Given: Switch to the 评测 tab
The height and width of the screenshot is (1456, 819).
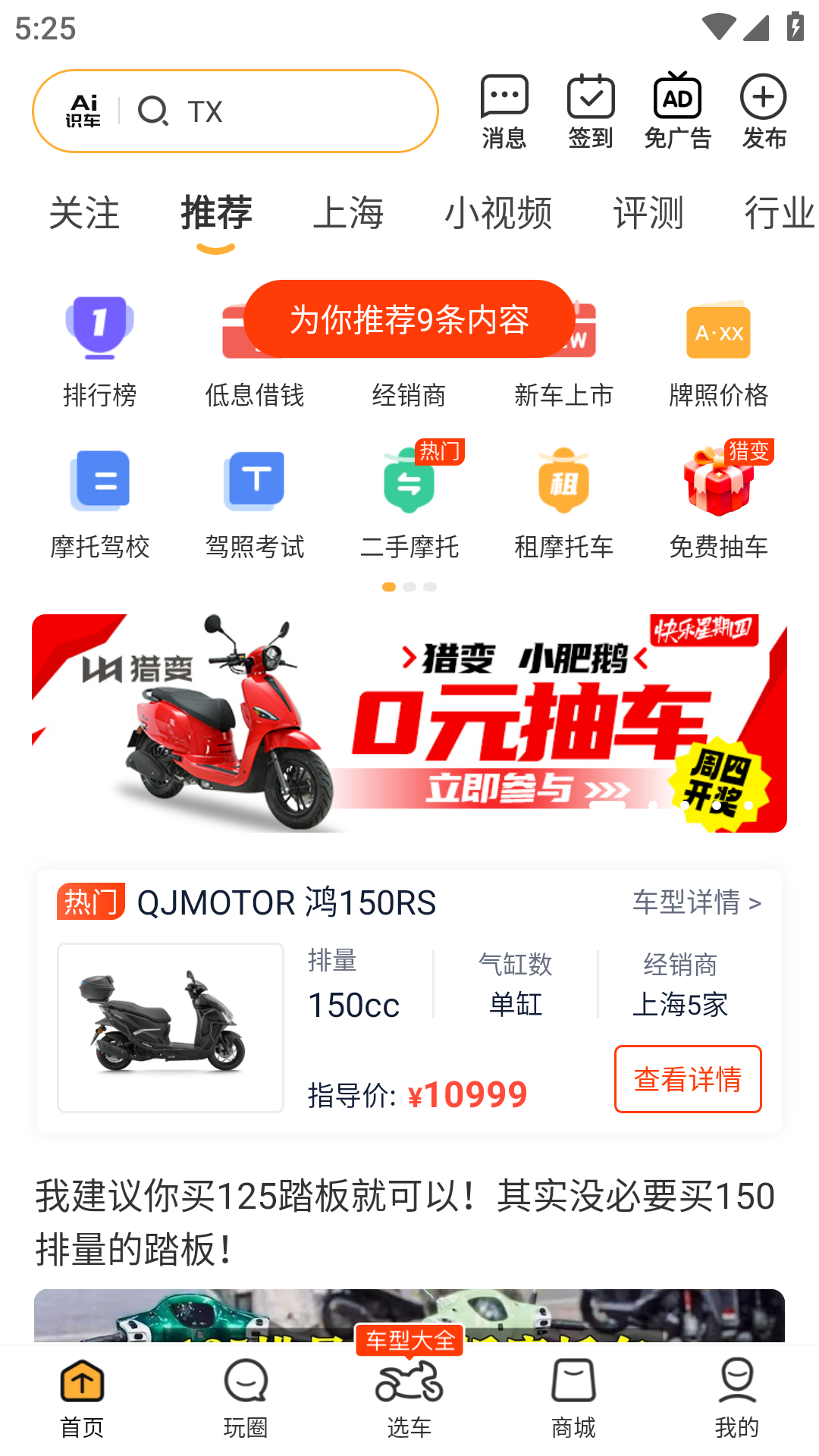Looking at the screenshot, I should (648, 213).
